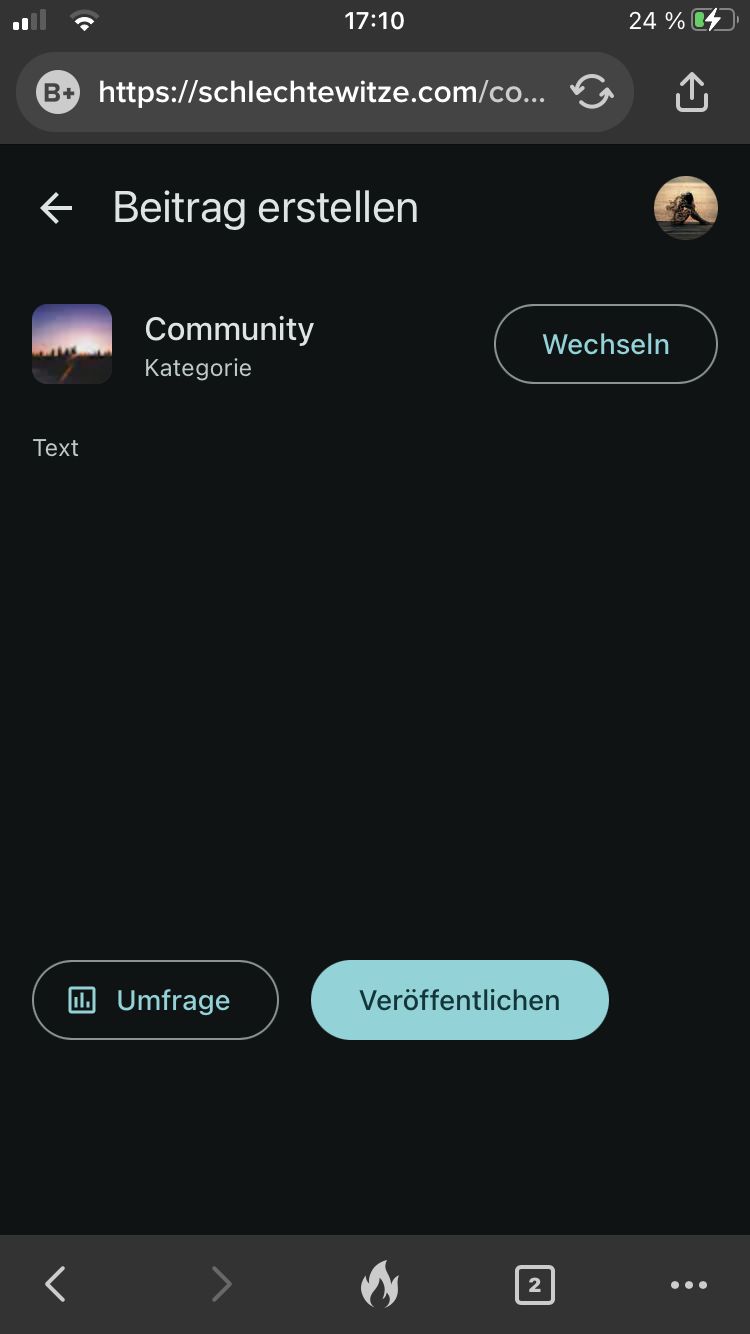Reload the page in the browser
The width and height of the screenshot is (750, 1334).
[592, 93]
